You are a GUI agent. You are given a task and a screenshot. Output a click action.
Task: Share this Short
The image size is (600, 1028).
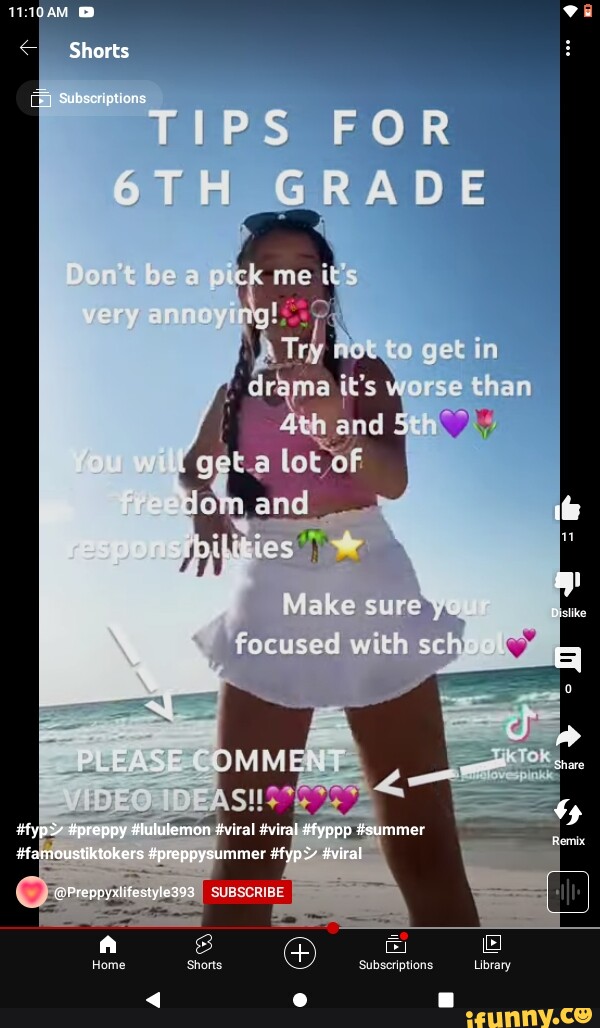[x=568, y=738]
